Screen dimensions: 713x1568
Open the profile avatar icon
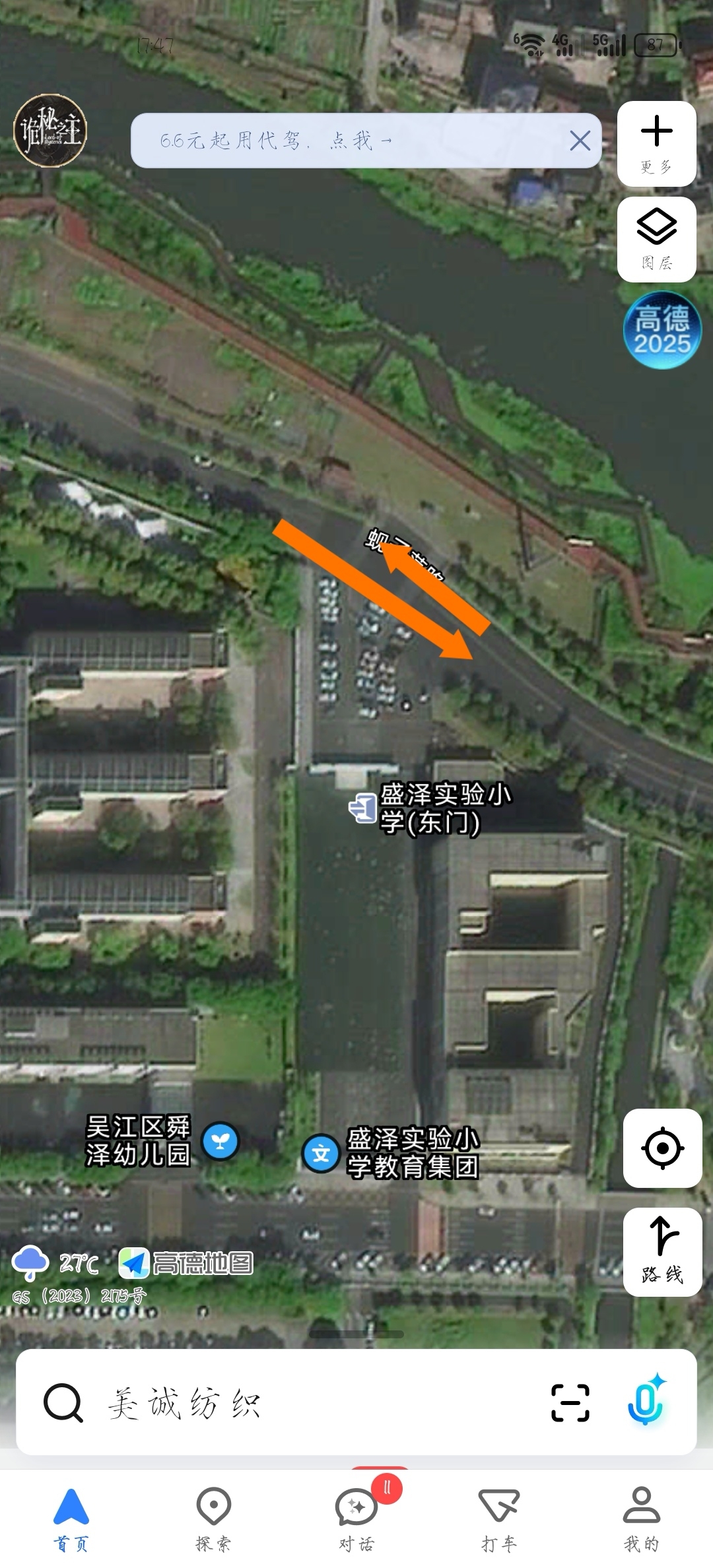click(50, 130)
